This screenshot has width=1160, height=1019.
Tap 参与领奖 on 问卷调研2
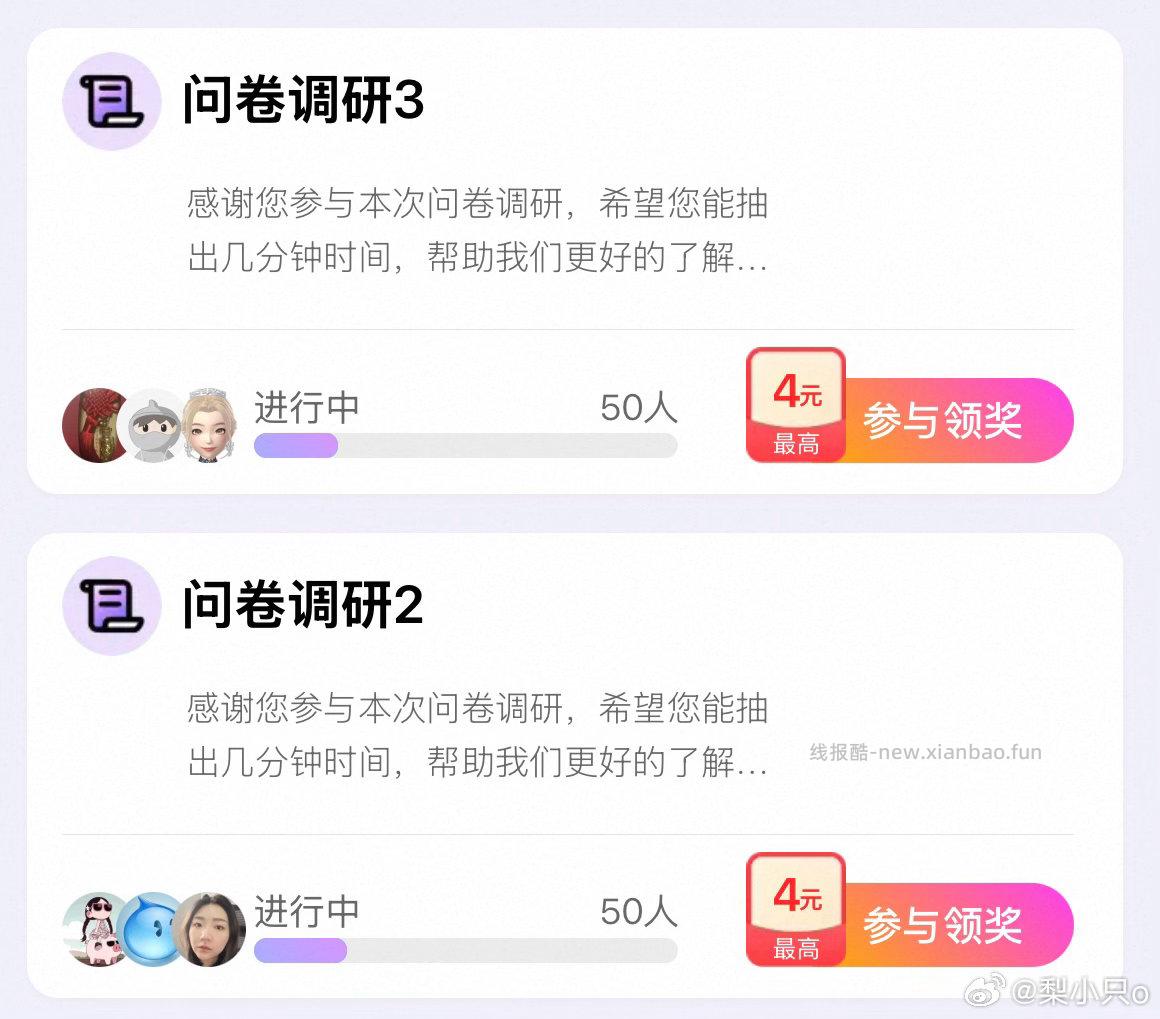941,925
